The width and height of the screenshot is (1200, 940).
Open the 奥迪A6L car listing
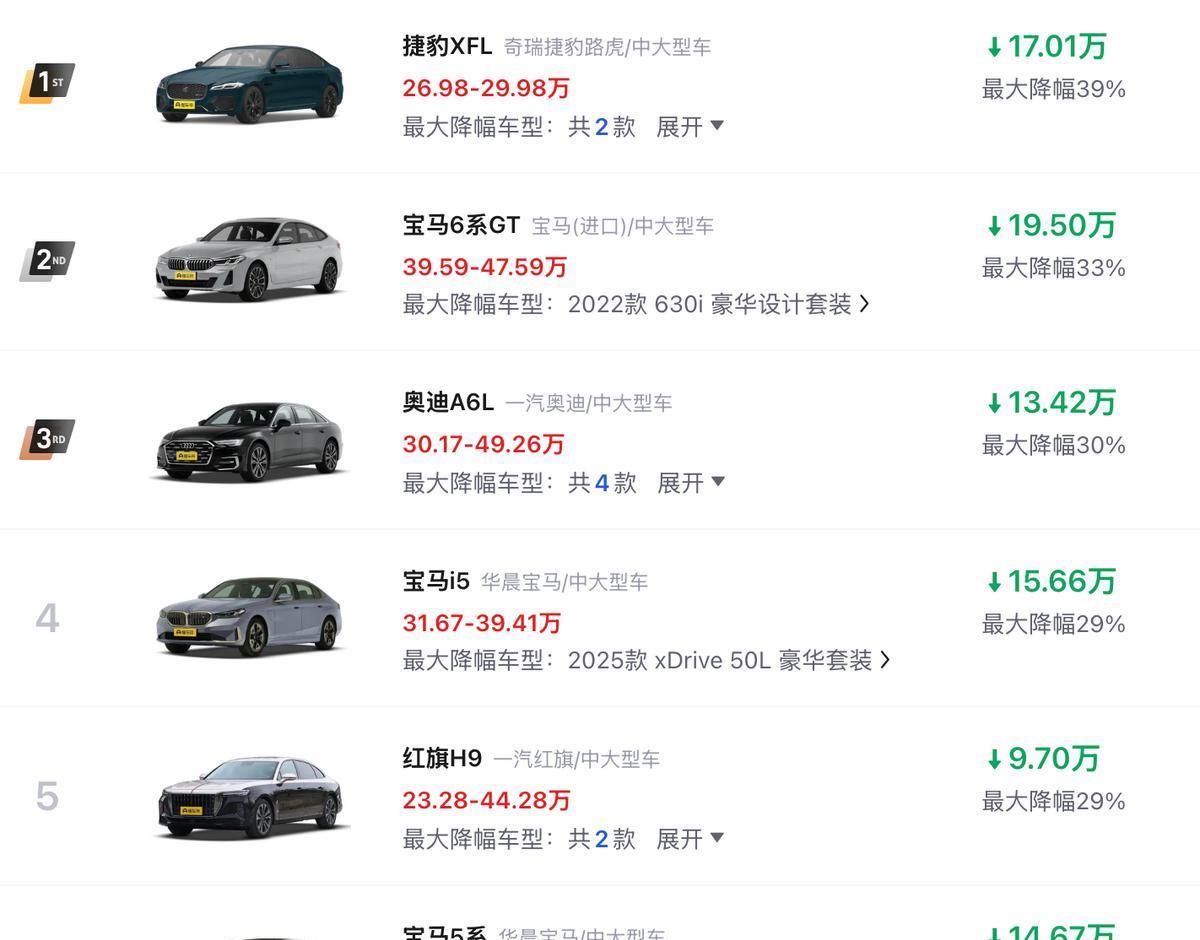448,402
